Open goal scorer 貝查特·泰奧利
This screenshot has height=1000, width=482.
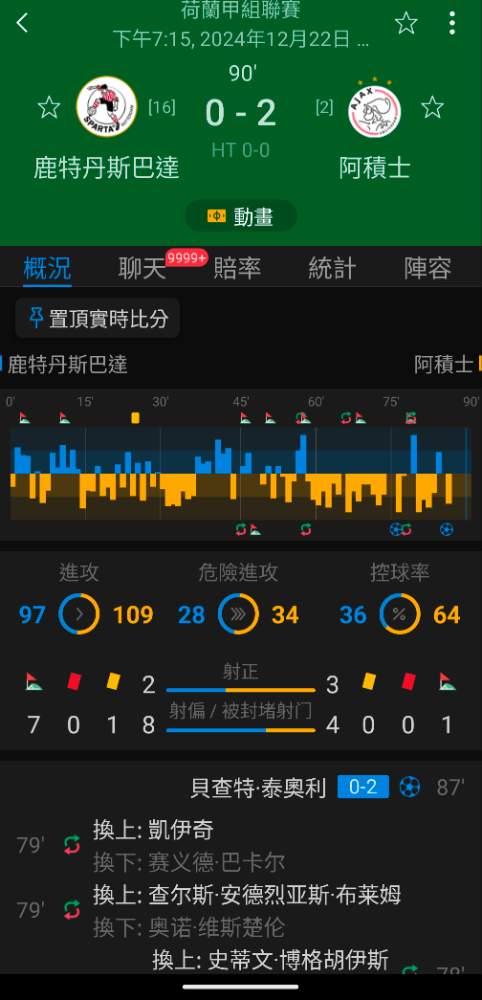click(x=259, y=788)
